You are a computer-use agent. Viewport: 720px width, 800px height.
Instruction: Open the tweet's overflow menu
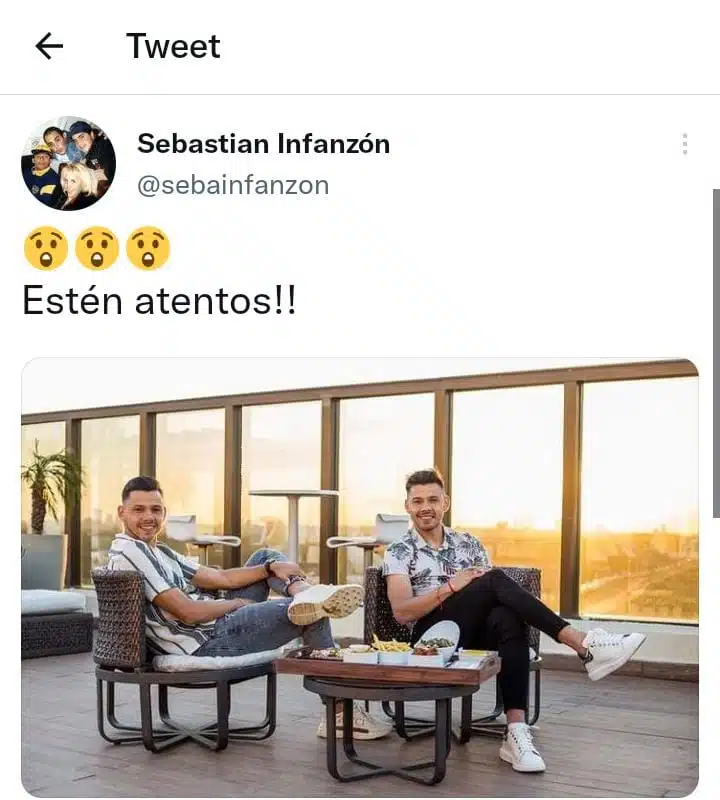click(684, 144)
